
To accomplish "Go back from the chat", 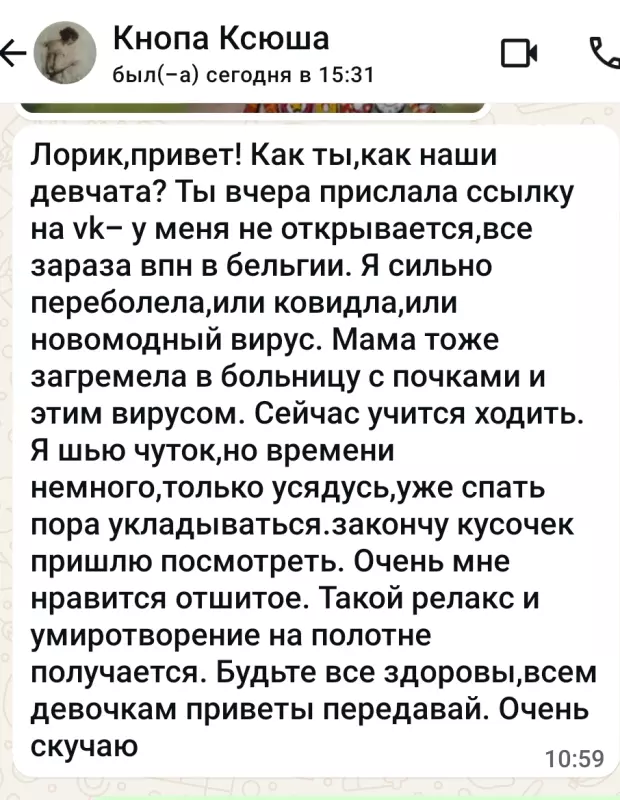I will pyautogui.click(x=12, y=53).
